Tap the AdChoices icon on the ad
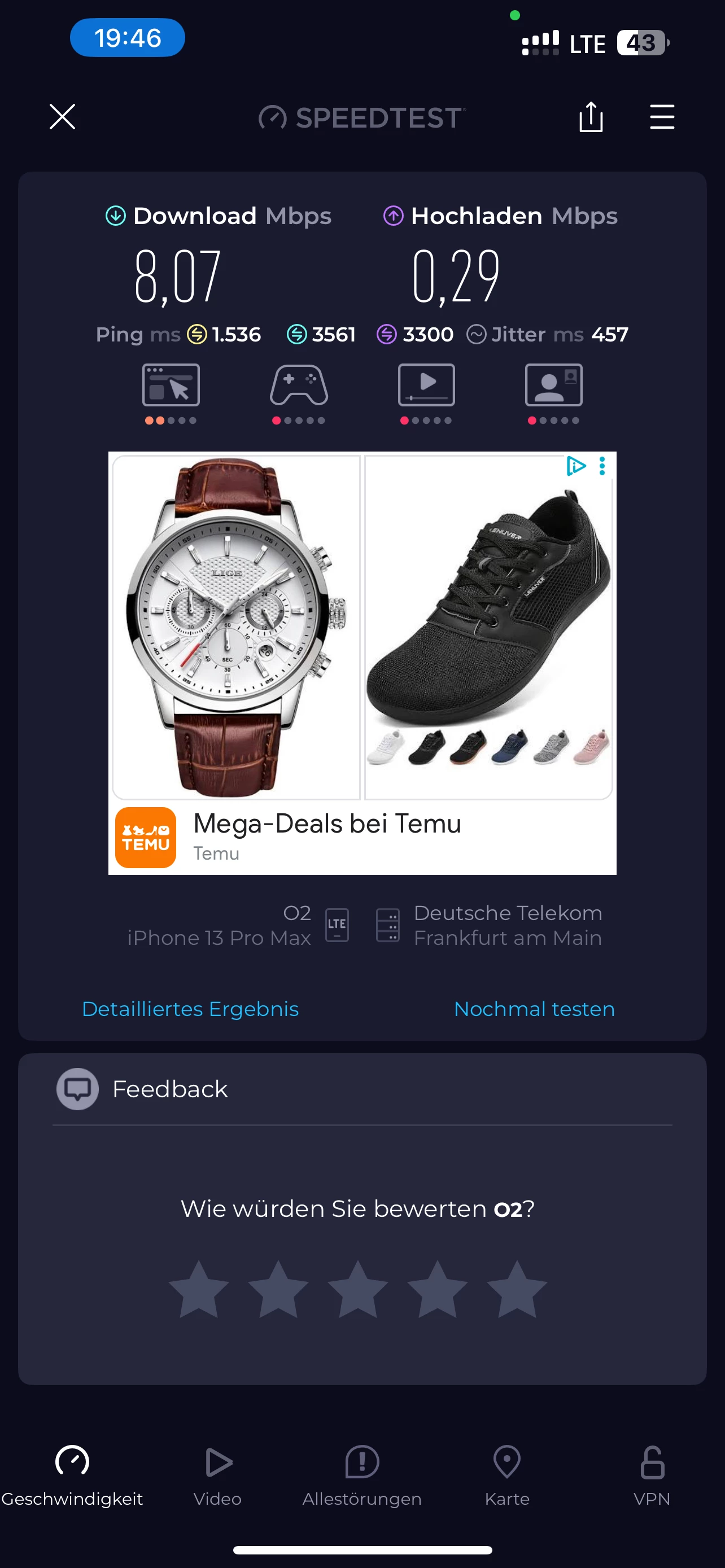The image size is (725, 1568). [575, 466]
